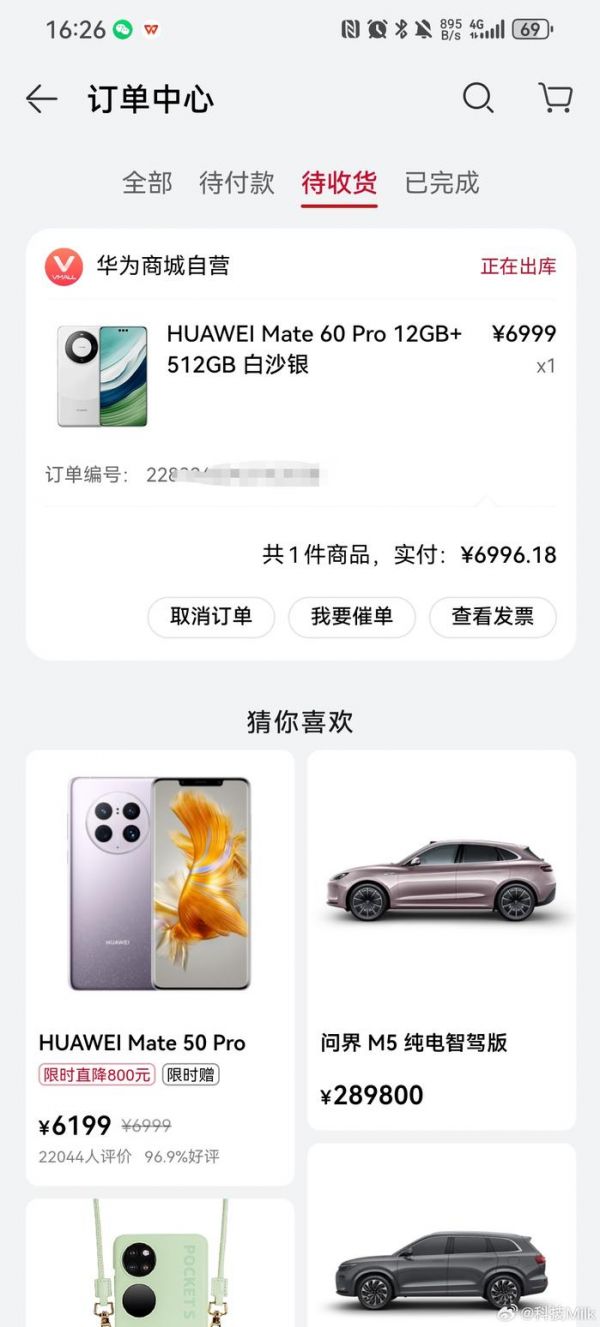Viewport: 600px width, 1327px height.
Task: Tap the 取消订单 button
Action: click(210, 617)
